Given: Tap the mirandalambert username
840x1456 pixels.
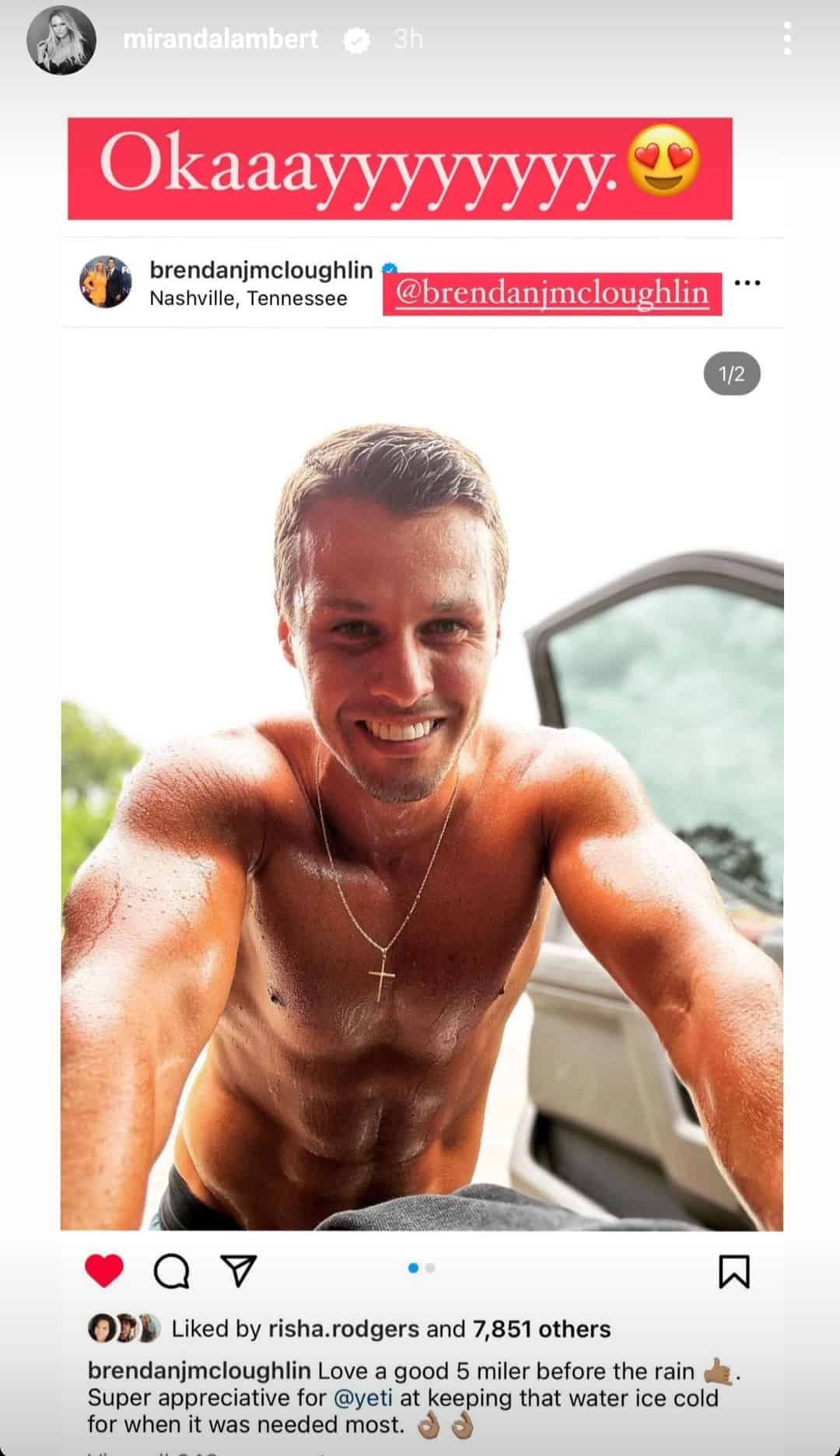Looking at the screenshot, I should click(221, 40).
